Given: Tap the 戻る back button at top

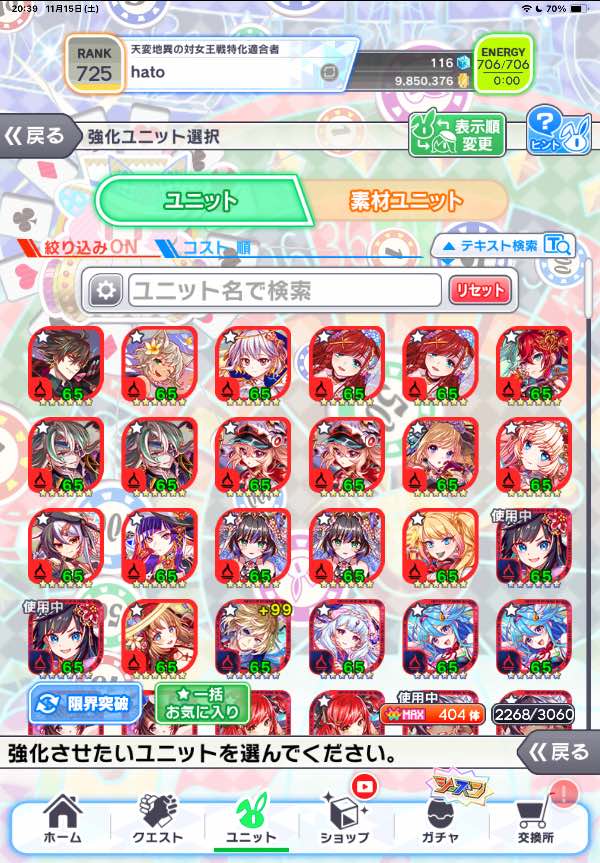Looking at the screenshot, I should point(38,136).
